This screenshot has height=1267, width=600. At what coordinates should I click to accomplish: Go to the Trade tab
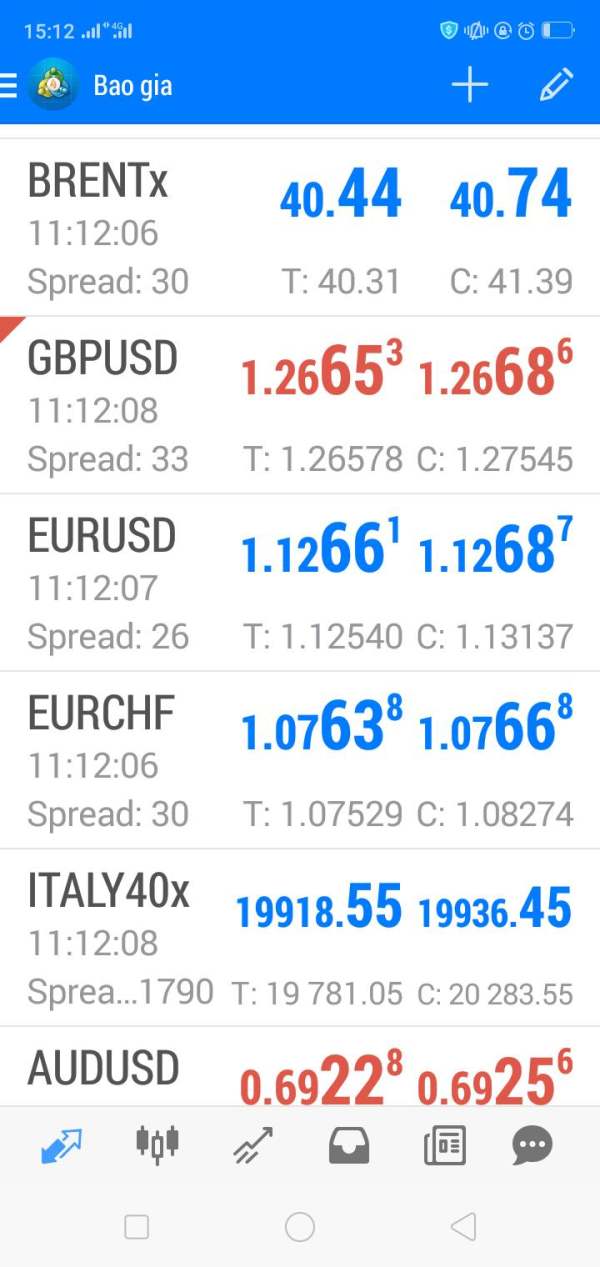point(253,1145)
